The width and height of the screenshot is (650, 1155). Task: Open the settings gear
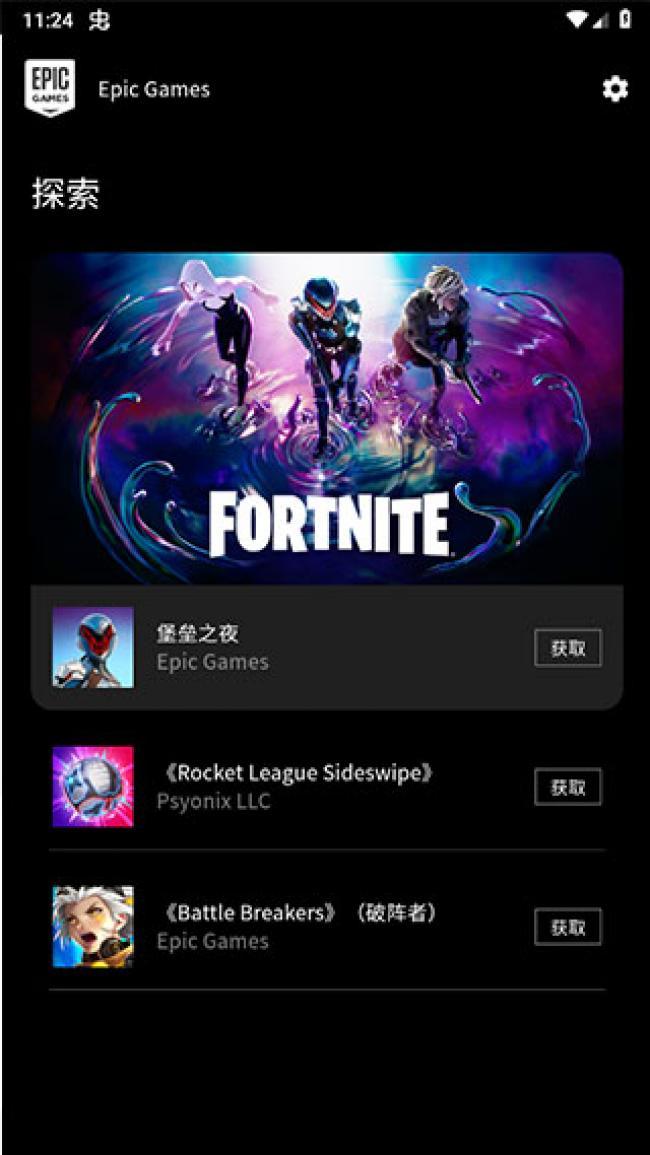point(615,89)
